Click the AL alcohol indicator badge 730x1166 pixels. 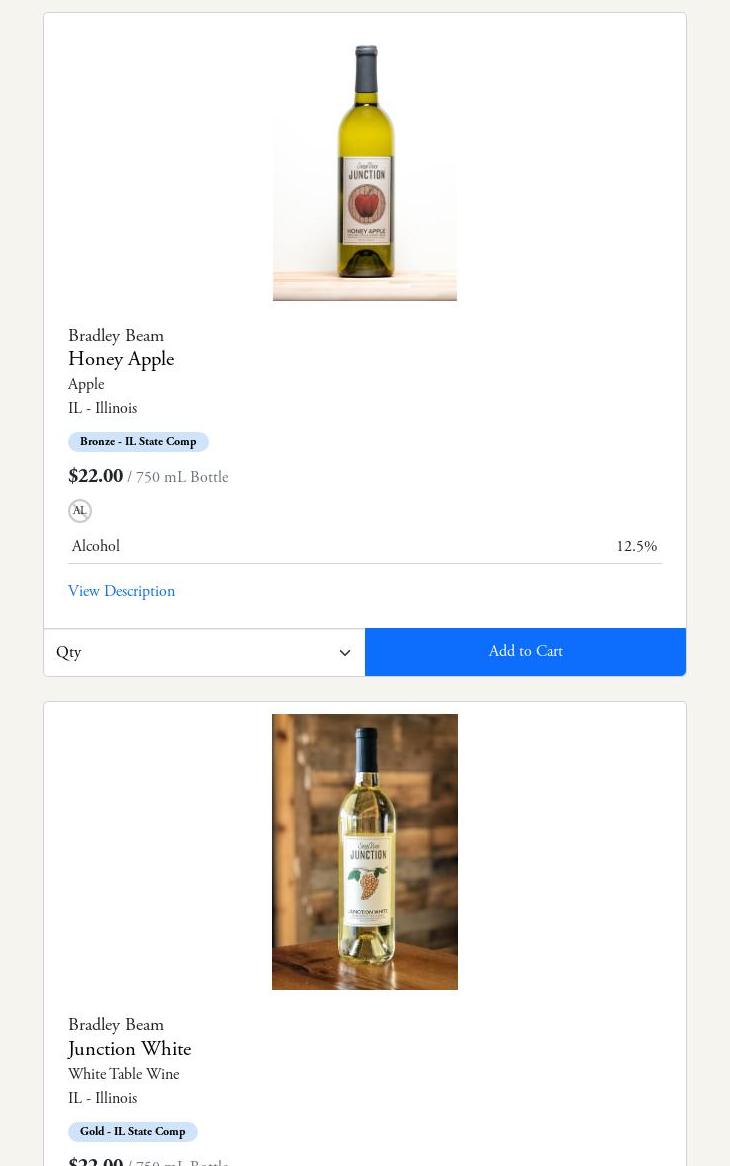(80, 511)
